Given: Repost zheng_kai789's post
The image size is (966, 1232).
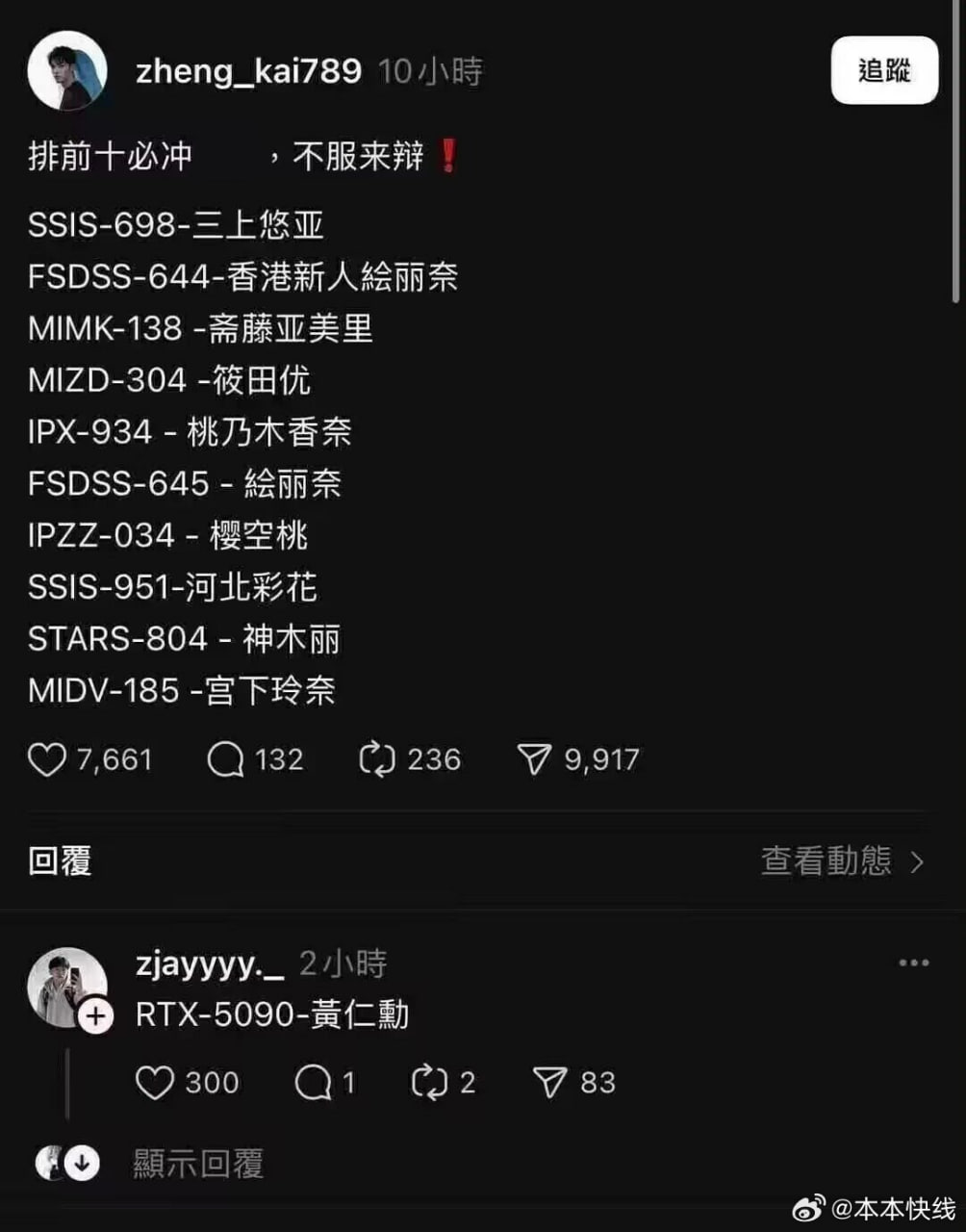Looking at the screenshot, I should coord(377,759).
